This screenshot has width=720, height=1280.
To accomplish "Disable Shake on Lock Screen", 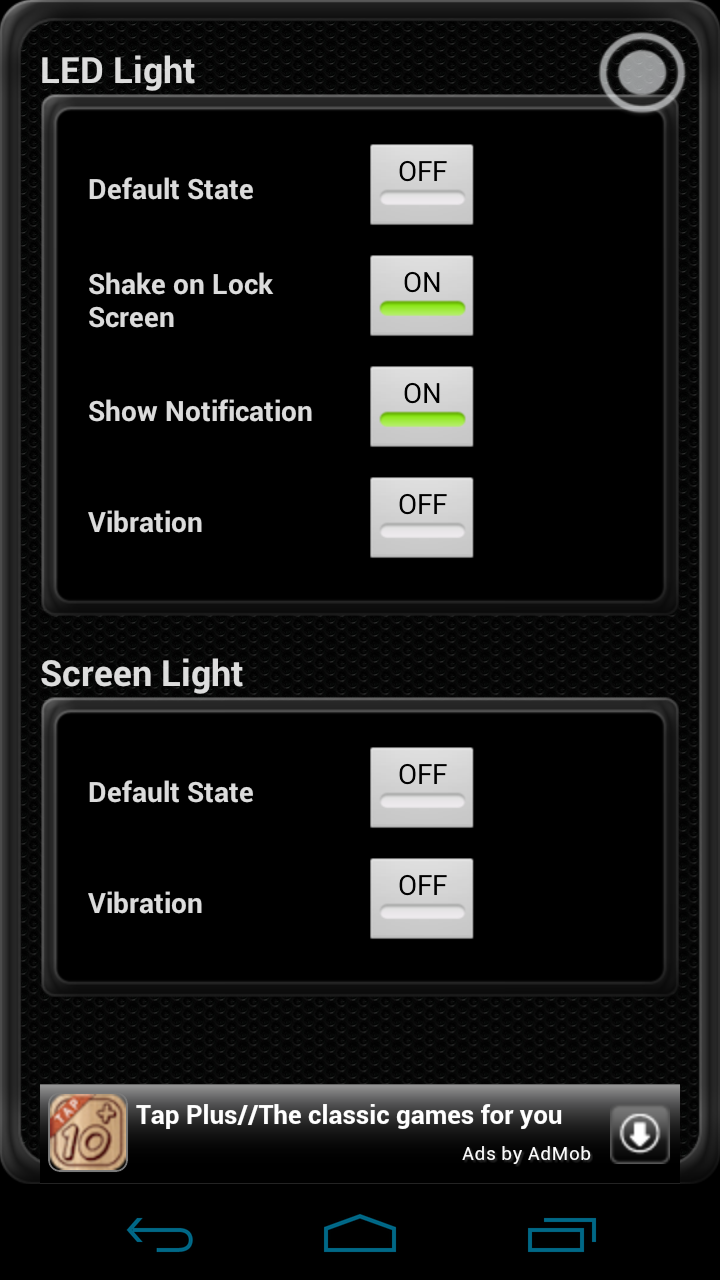I will pos(421,295).
